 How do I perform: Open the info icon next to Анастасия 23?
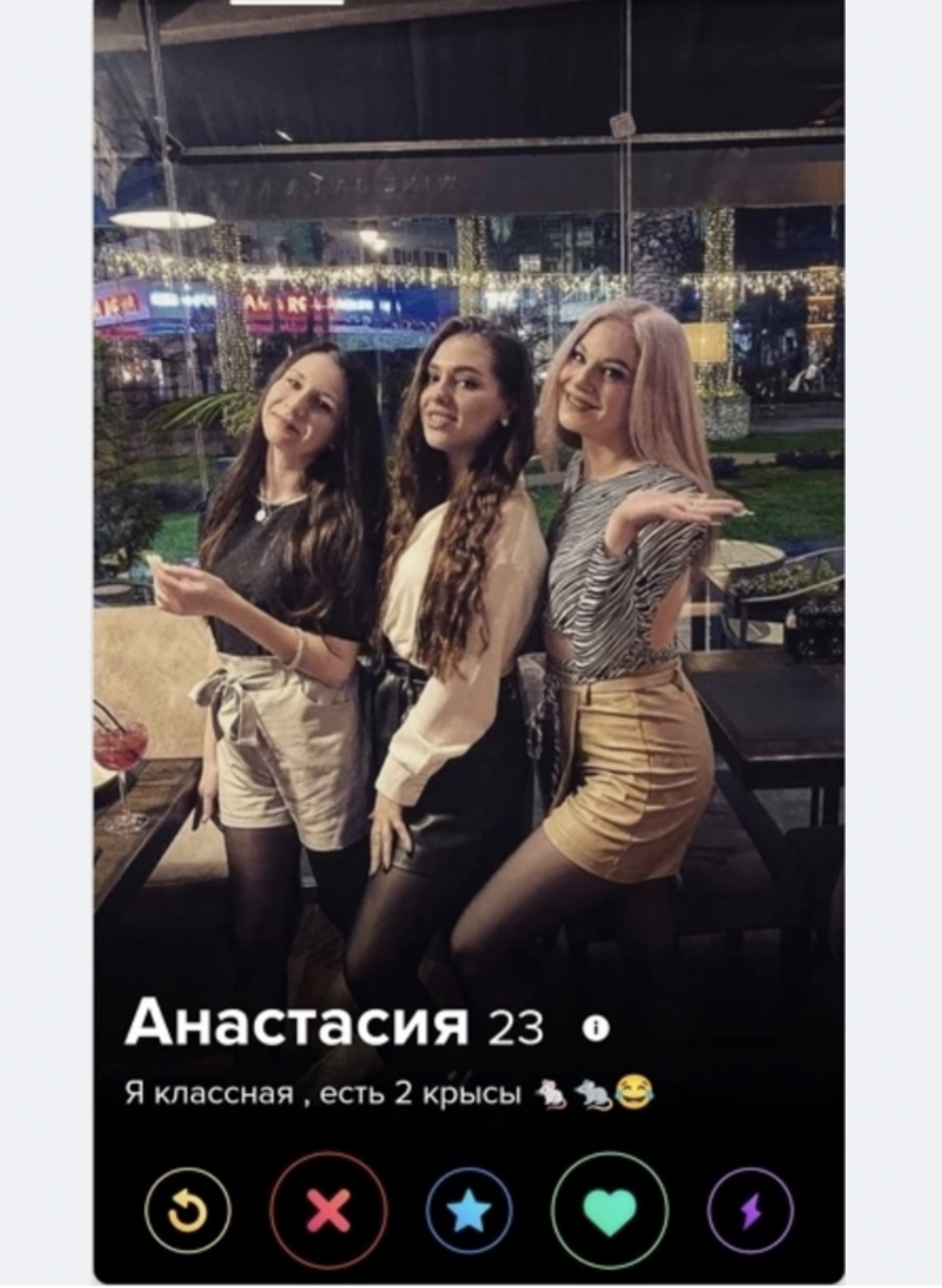[x=595, y=1028]
